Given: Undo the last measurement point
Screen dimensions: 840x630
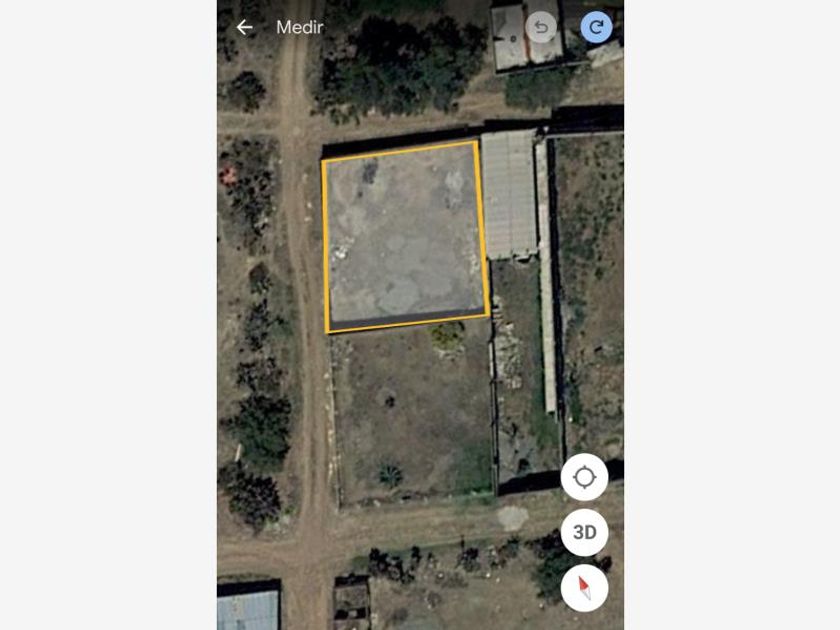Looking at the screenshot, I should (541, 27).
